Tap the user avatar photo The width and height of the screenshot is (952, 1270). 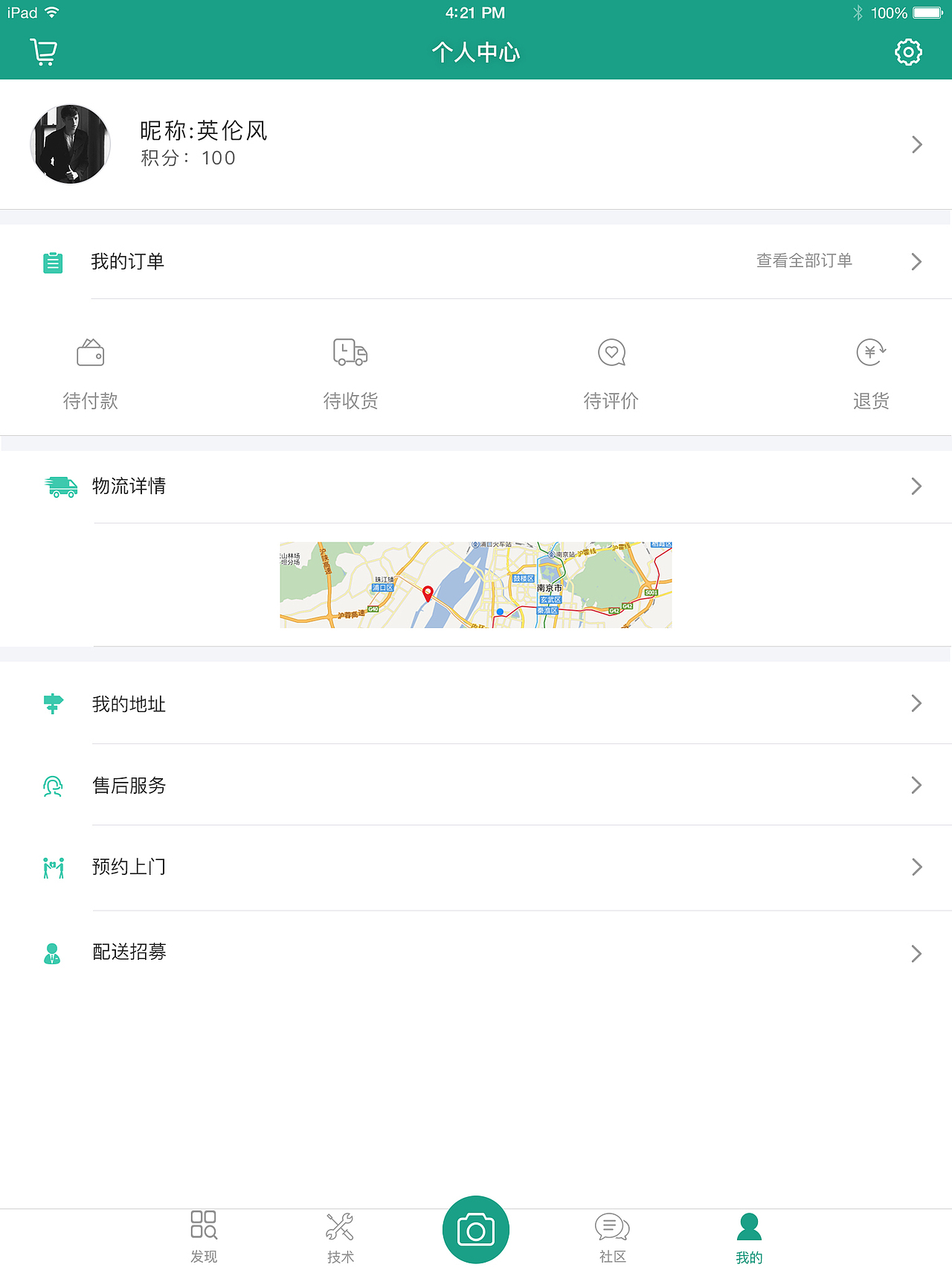coord(70,144)
